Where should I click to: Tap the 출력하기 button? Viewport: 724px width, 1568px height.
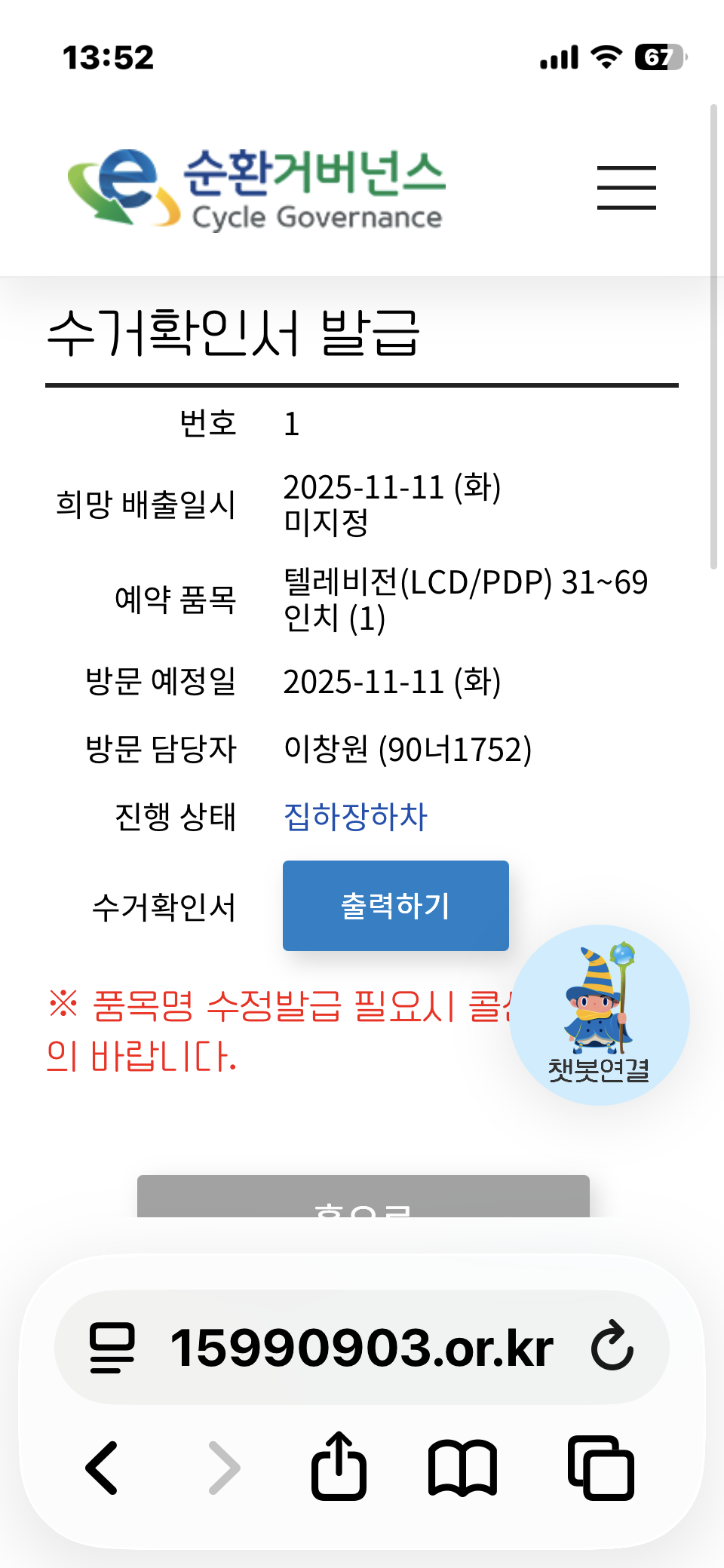coord(395,905)
